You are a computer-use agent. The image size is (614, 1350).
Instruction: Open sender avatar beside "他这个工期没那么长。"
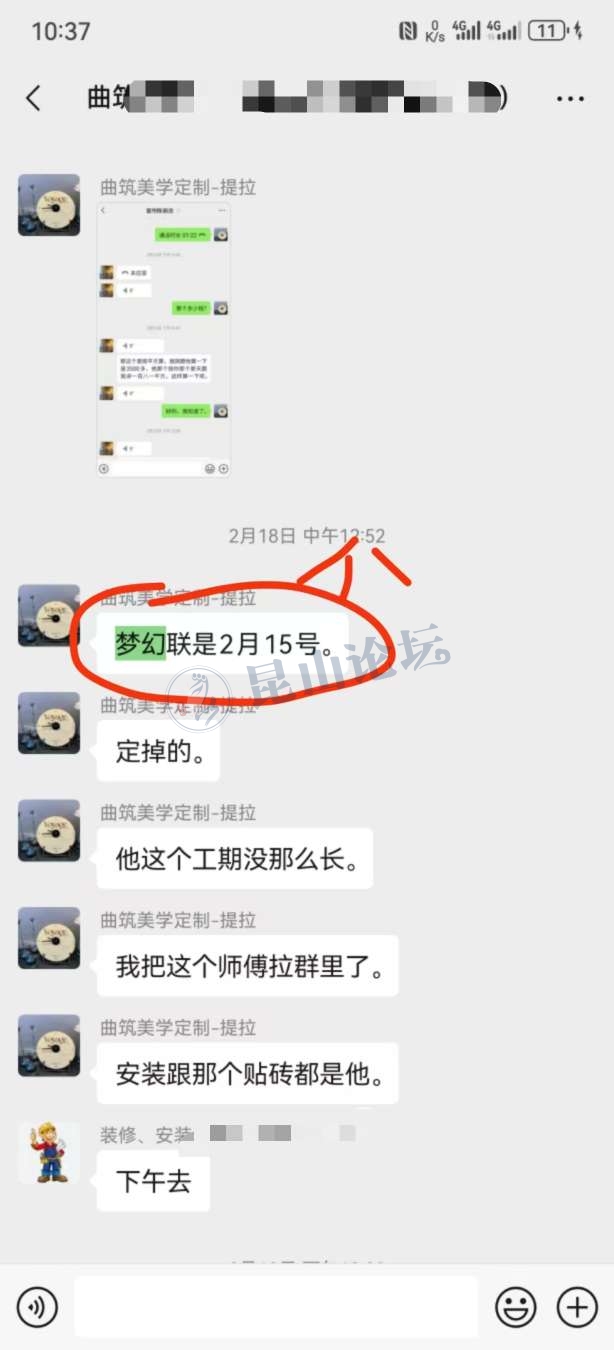pyautogui.click(x=49, y=830)
